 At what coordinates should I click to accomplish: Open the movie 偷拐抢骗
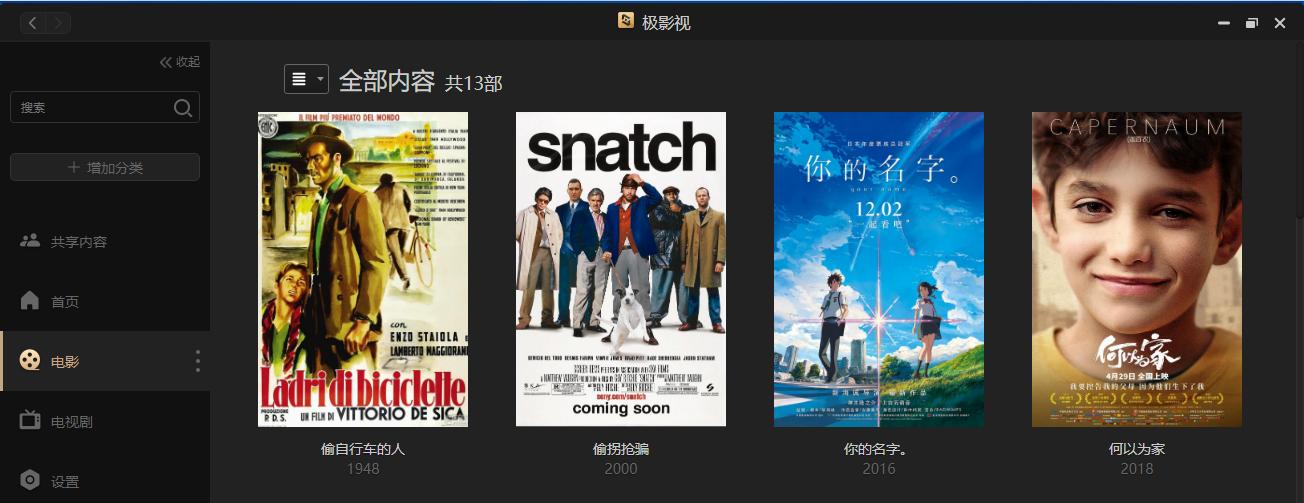[x=621, y=270]
